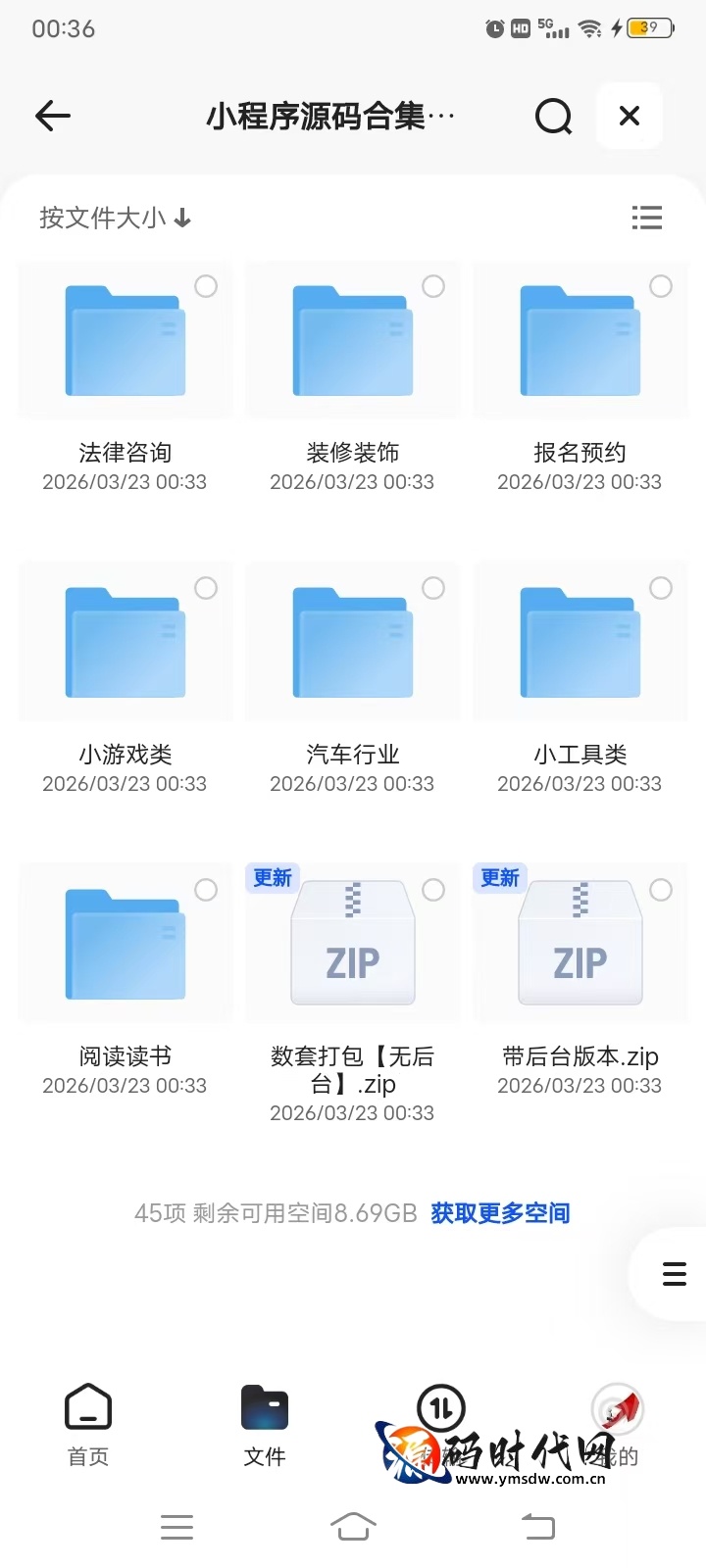
Task: Open the 装修装饰 folder
Action: (352, 341)
